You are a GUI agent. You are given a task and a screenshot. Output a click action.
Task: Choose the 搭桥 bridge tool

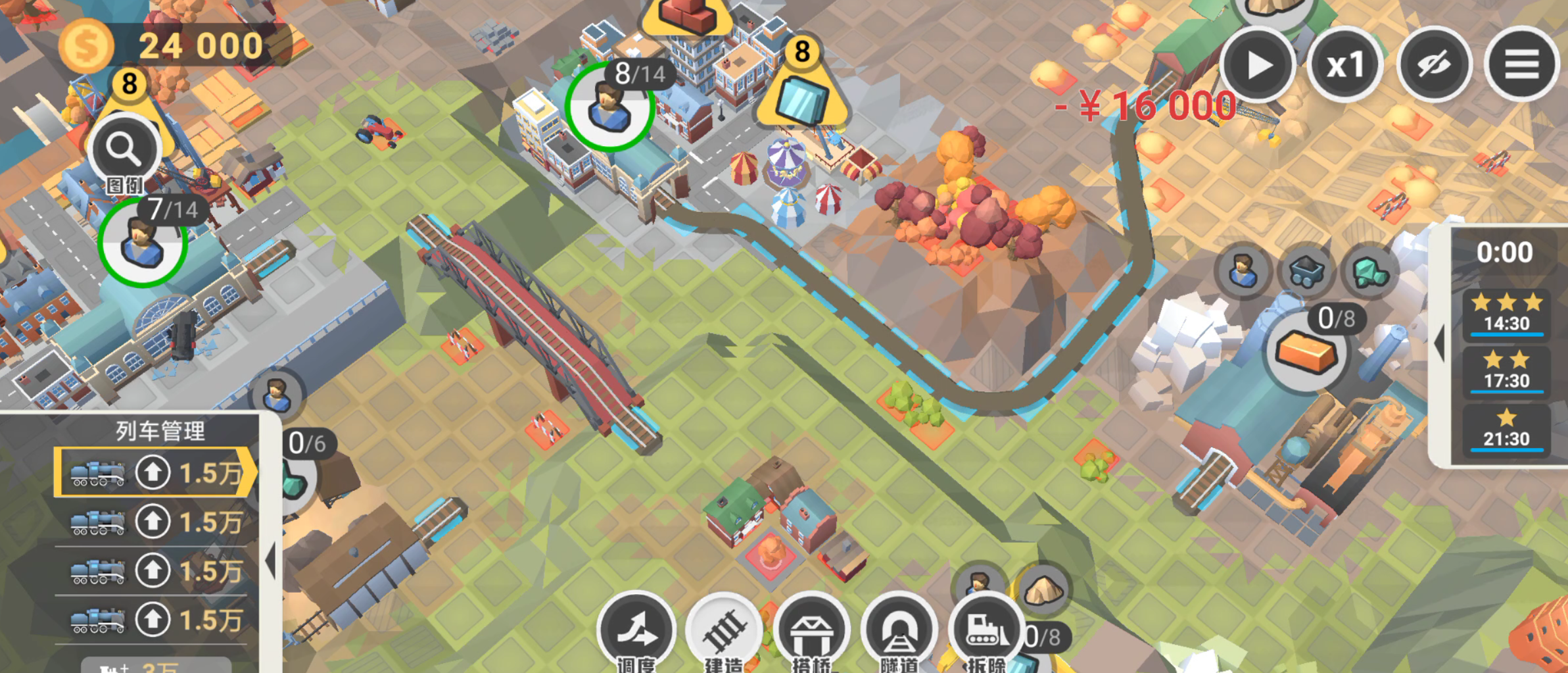(x=811, y=630)
